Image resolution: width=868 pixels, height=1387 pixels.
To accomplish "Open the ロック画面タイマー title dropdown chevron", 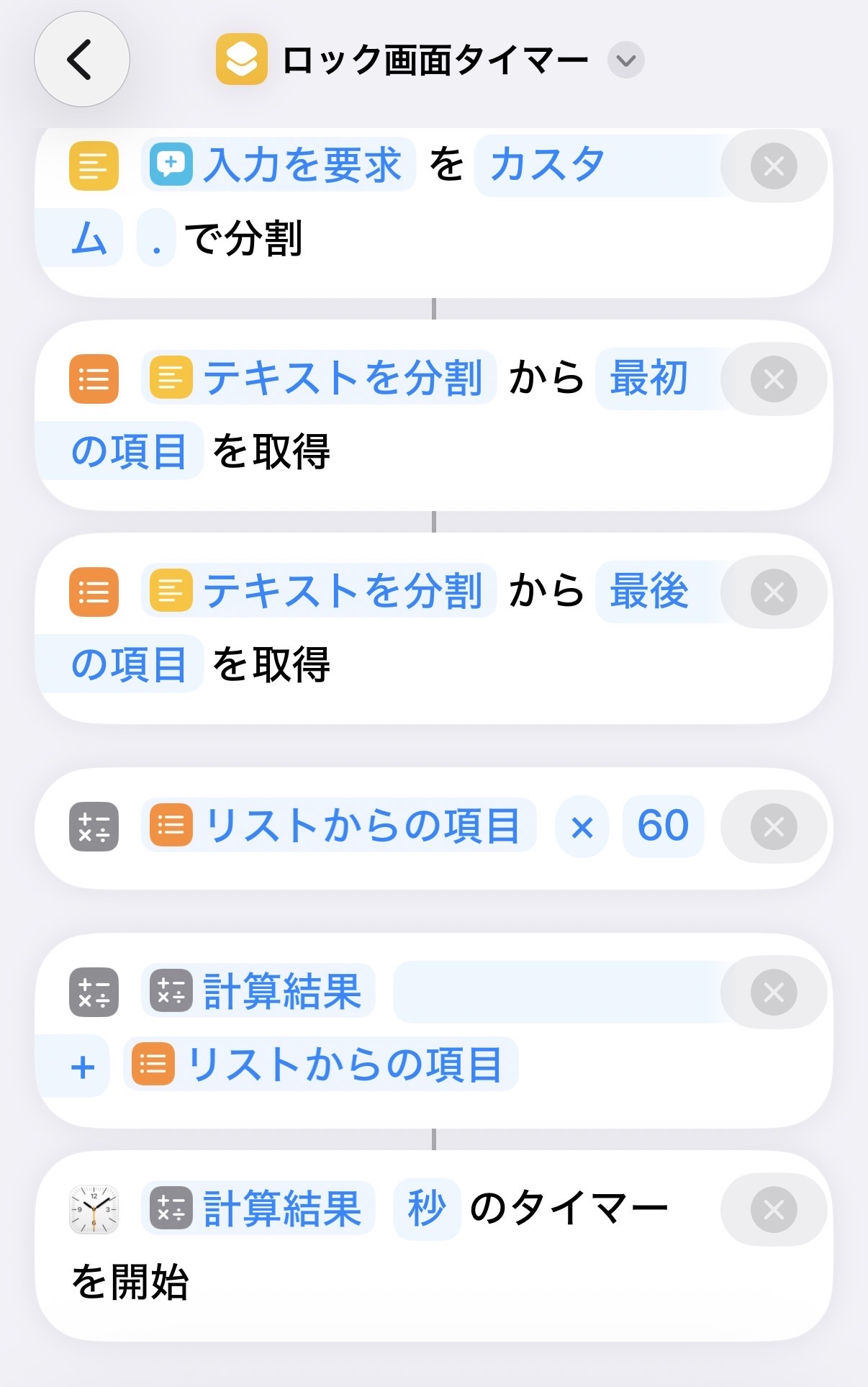I will click(x=625, y=60).
